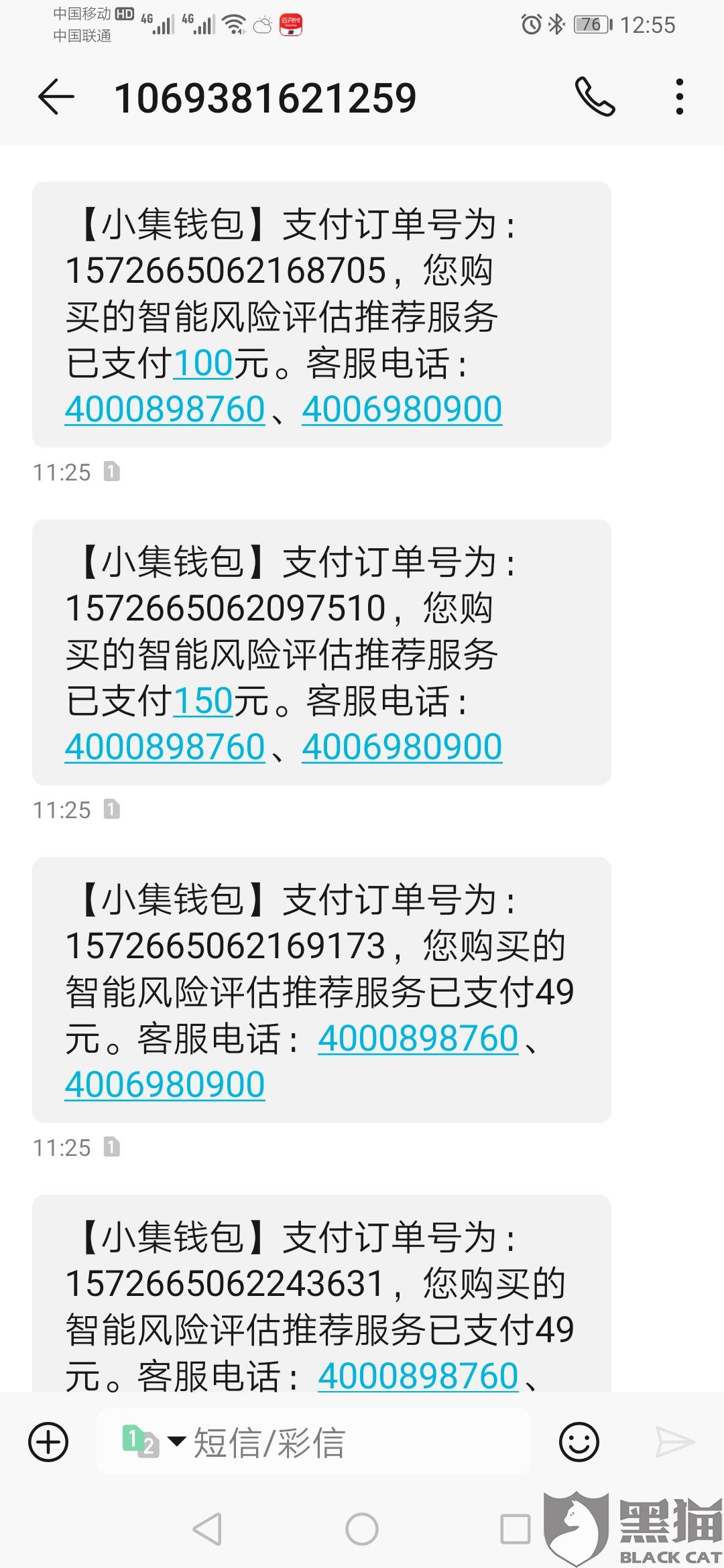The height and width of the screenshot is (1568, 724).
Task: Open the three-dot overflow menu
Action: coord(679,98)
